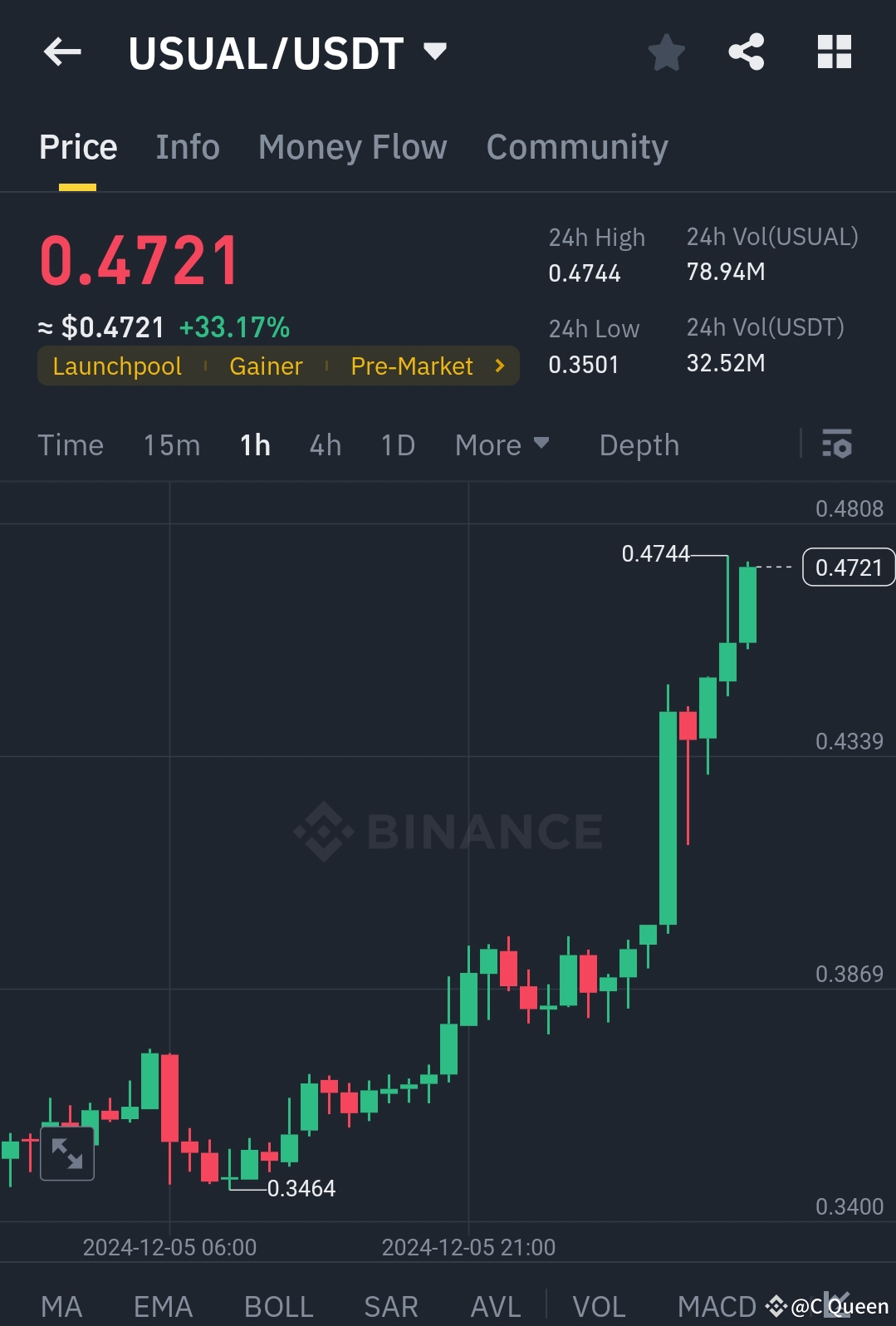Screen dimensions: 896x1326
Task: Enable the MACD indicator
Action: pyautogui.click(x=716, y=1305)
